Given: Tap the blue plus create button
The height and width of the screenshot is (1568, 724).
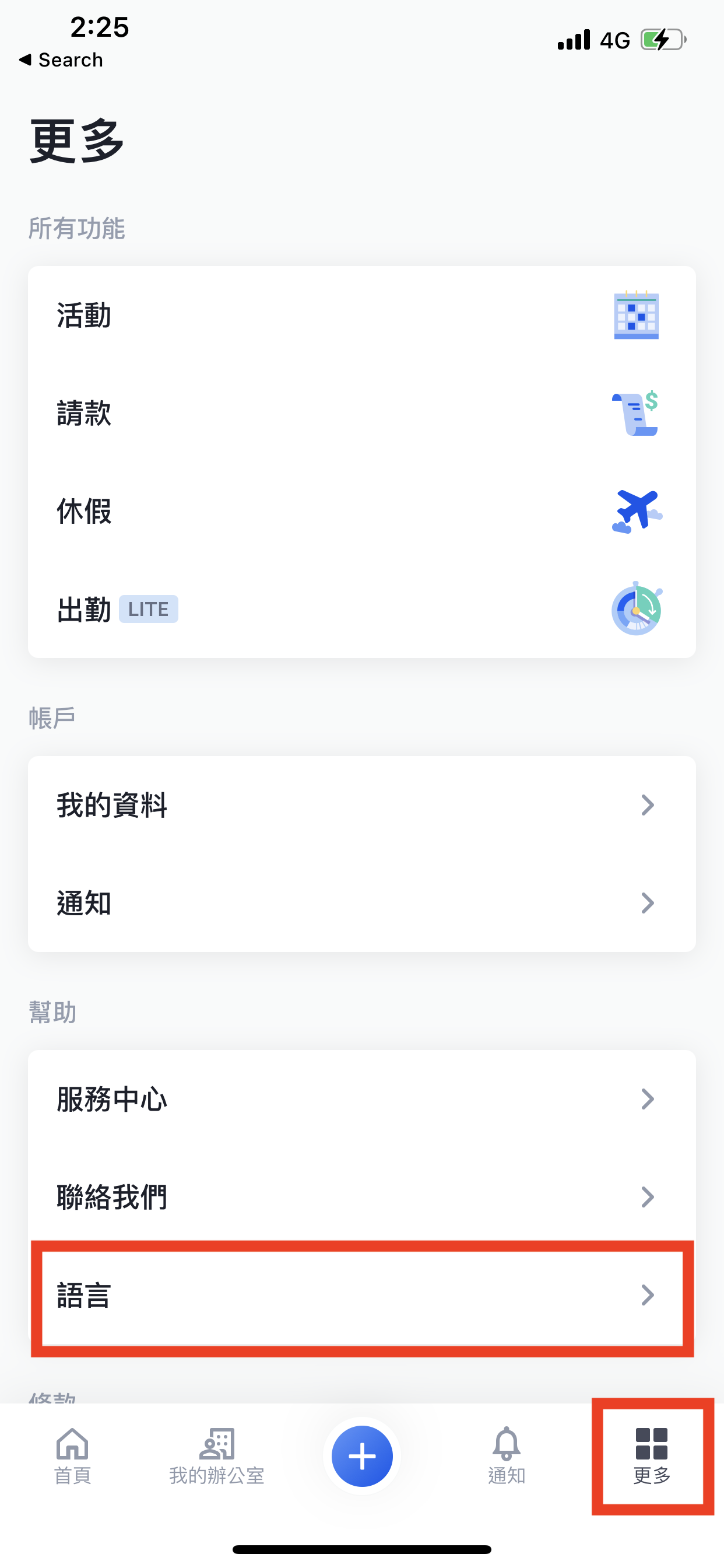Looking at the screenshot, I should pyautogui.click(x=362, y=1456).
